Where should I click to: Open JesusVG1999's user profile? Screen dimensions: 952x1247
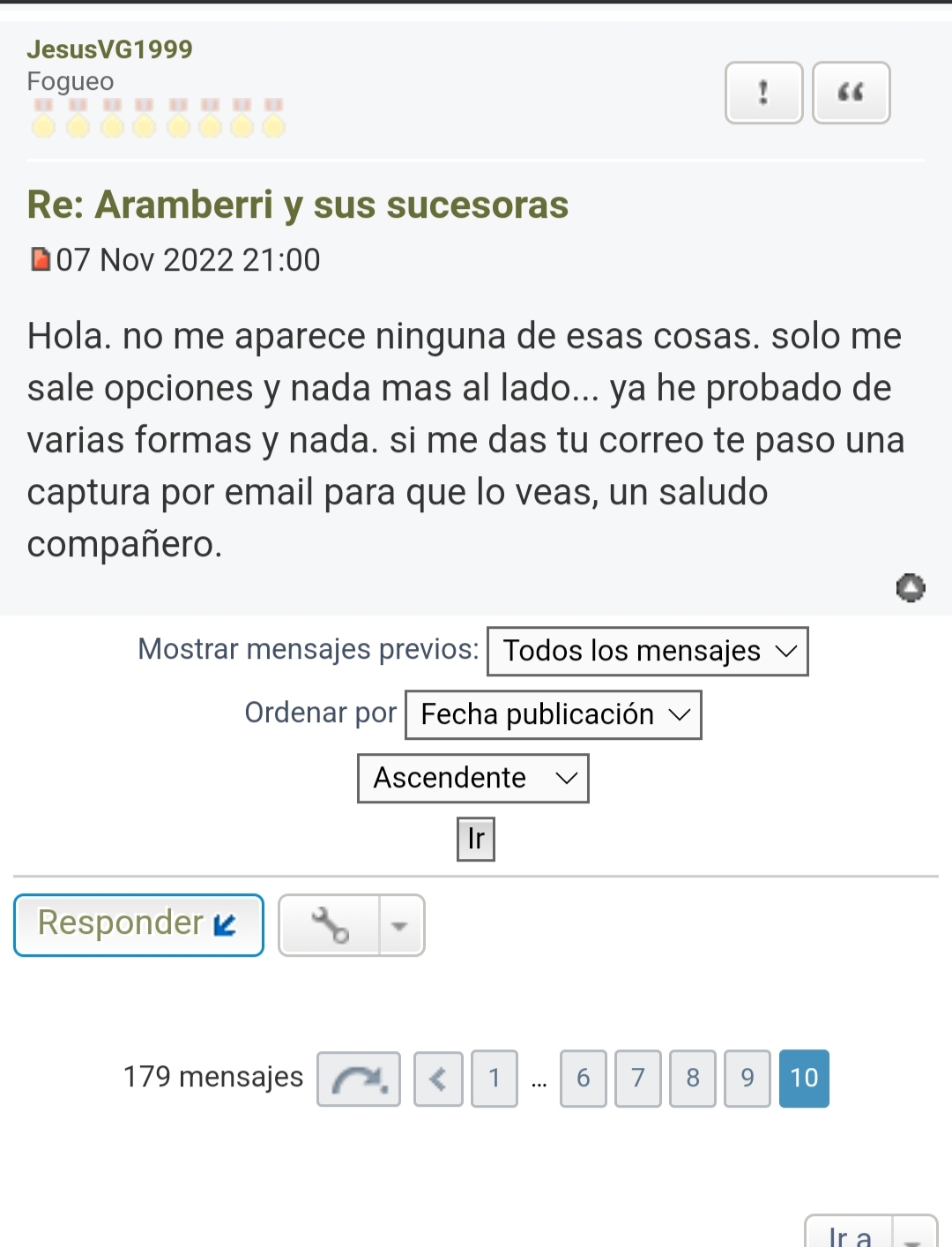click(109, 49)
